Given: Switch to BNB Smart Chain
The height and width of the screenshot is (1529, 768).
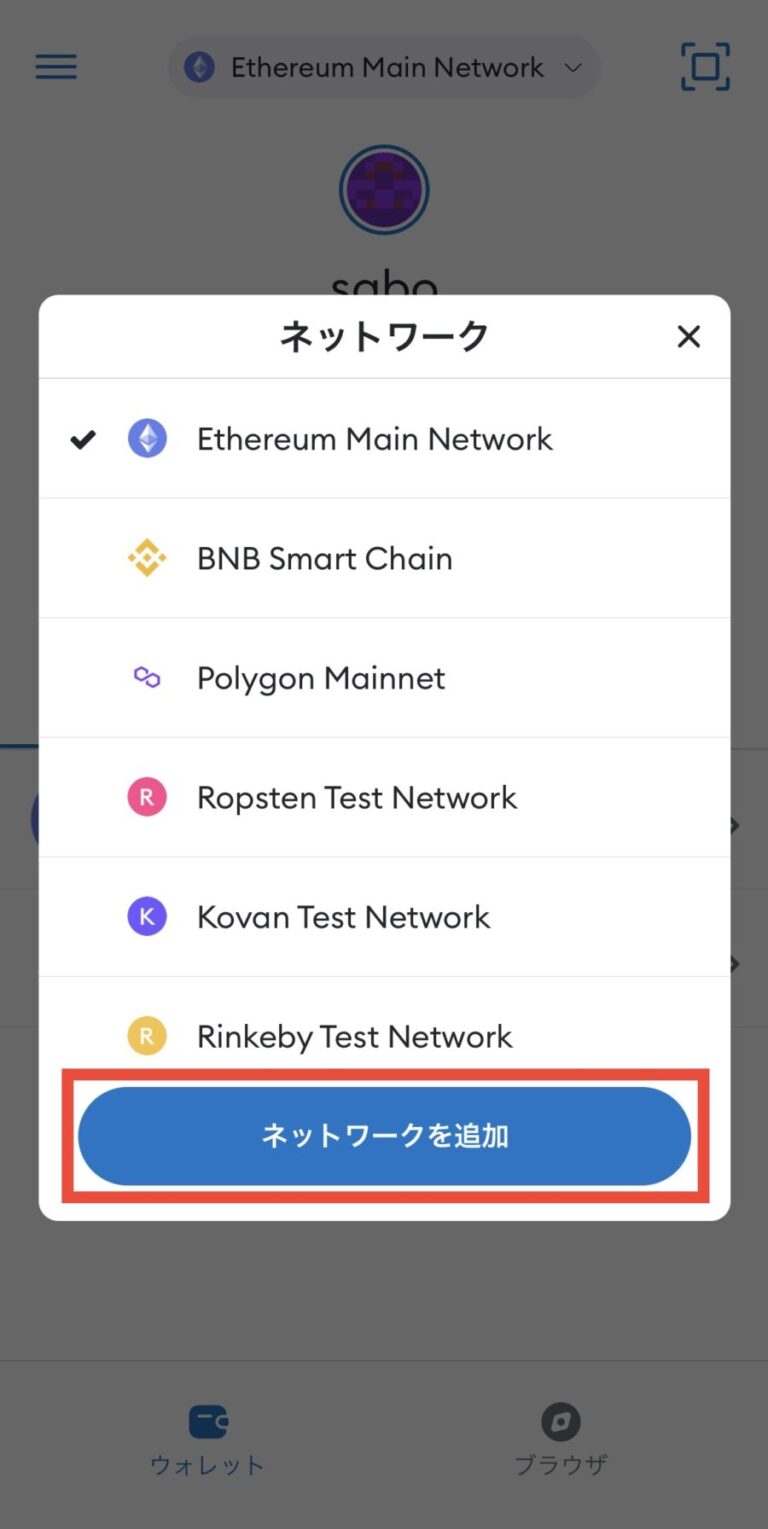Looking at the screenshot, I should pyautogui.click(x=384, y=558).
